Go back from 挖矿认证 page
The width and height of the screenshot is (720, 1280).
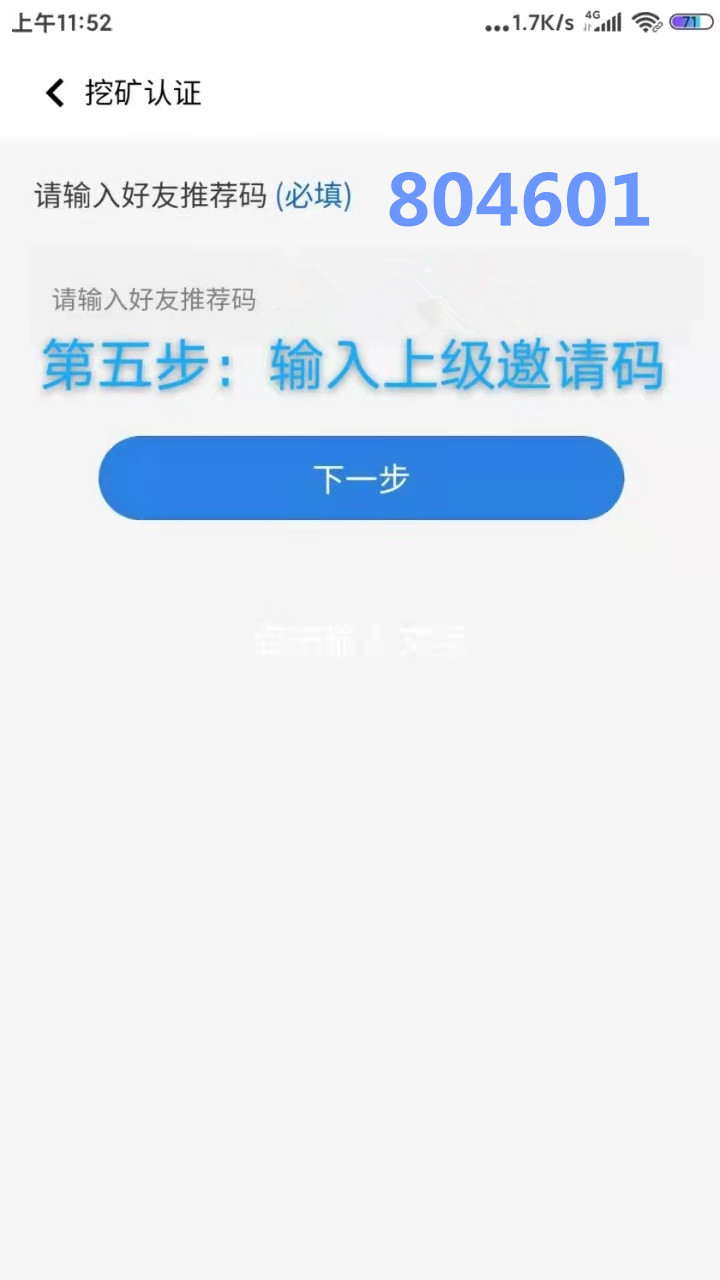click(55, 93)
